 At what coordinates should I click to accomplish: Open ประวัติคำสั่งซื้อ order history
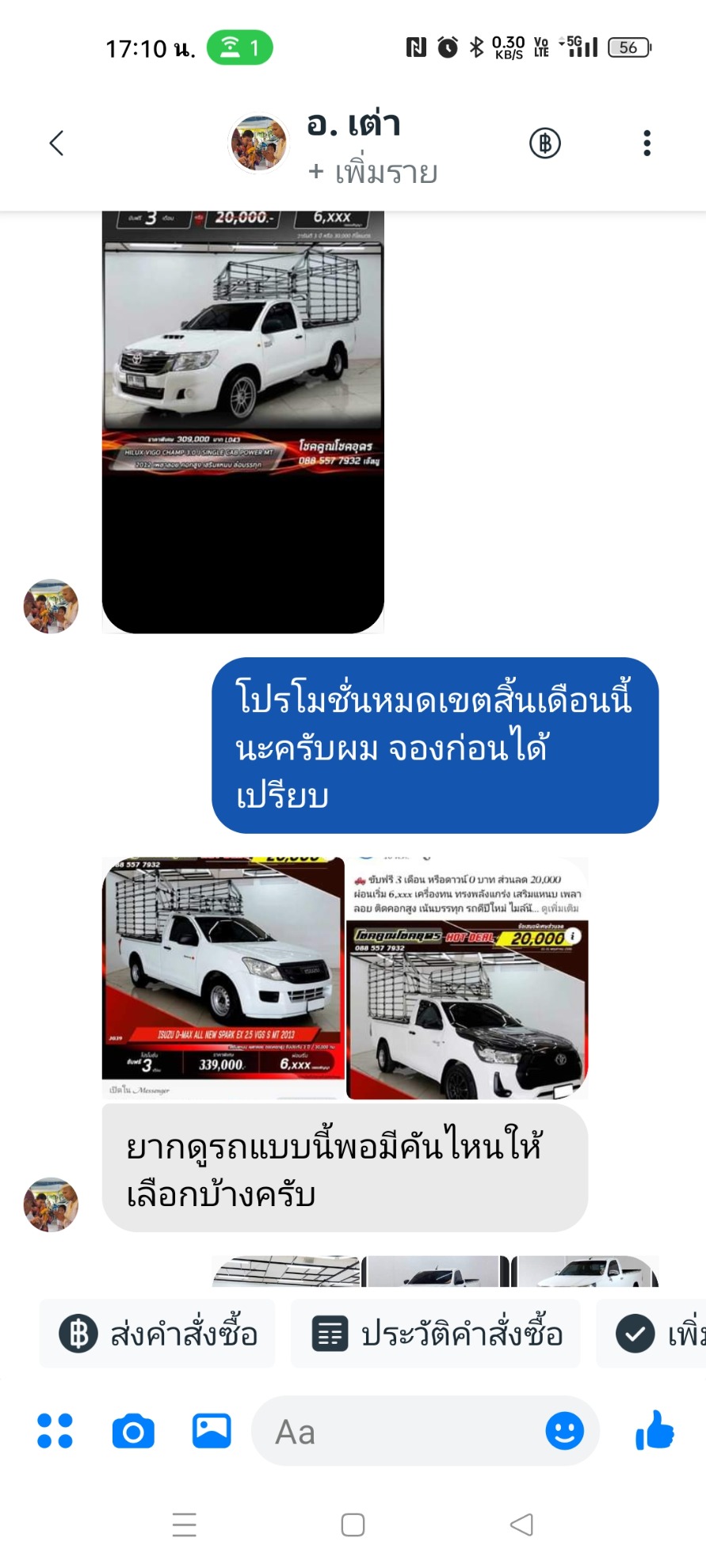coord(436,1334)
